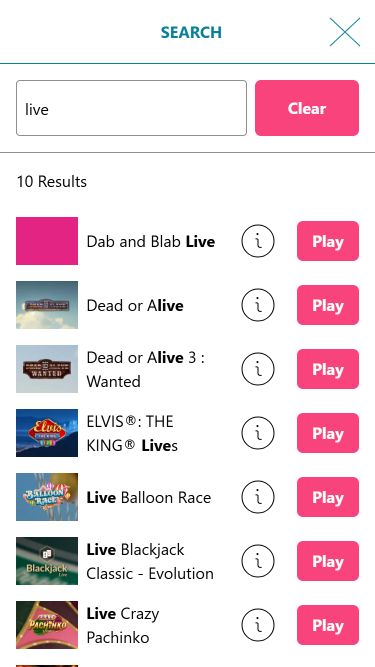This screenshot has height=667, width=375.
Task: Show info for Dab and Blab Live
Action: [258, 241]
